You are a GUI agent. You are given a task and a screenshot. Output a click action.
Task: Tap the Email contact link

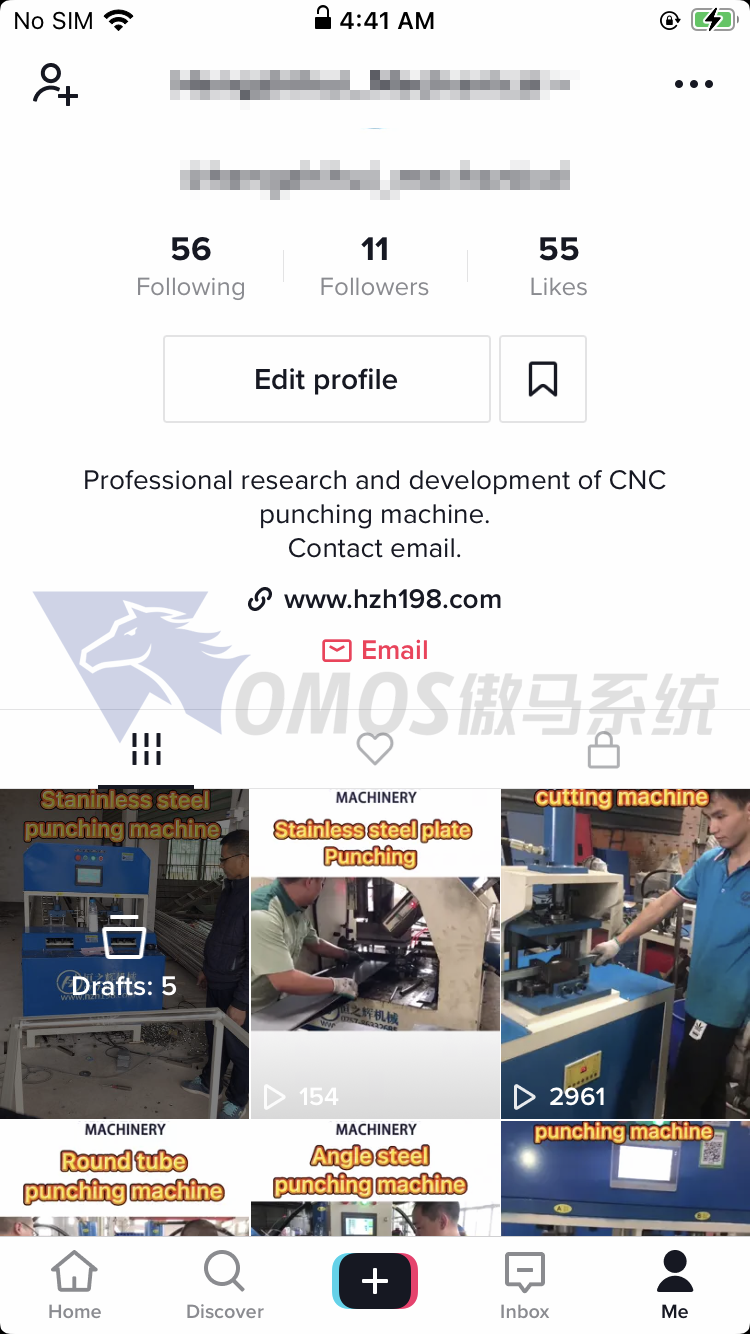point(375,651)
